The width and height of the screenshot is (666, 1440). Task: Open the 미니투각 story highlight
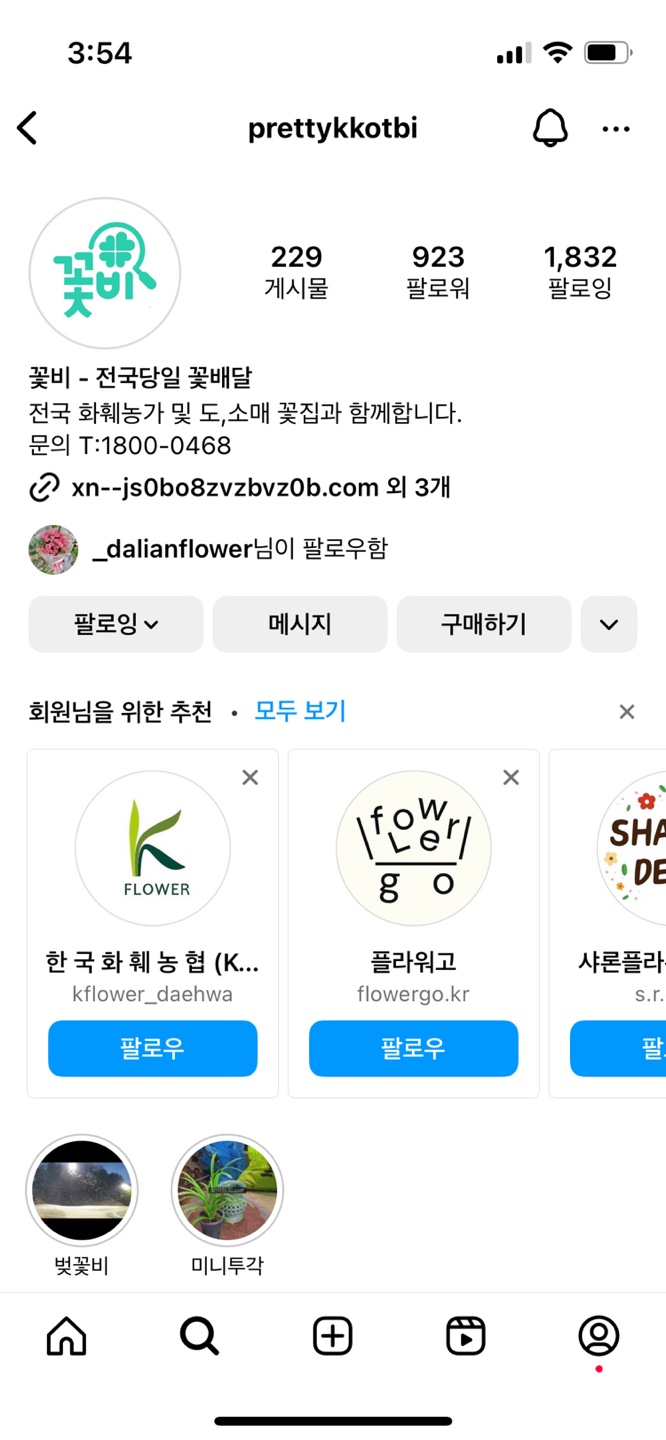227,1191
